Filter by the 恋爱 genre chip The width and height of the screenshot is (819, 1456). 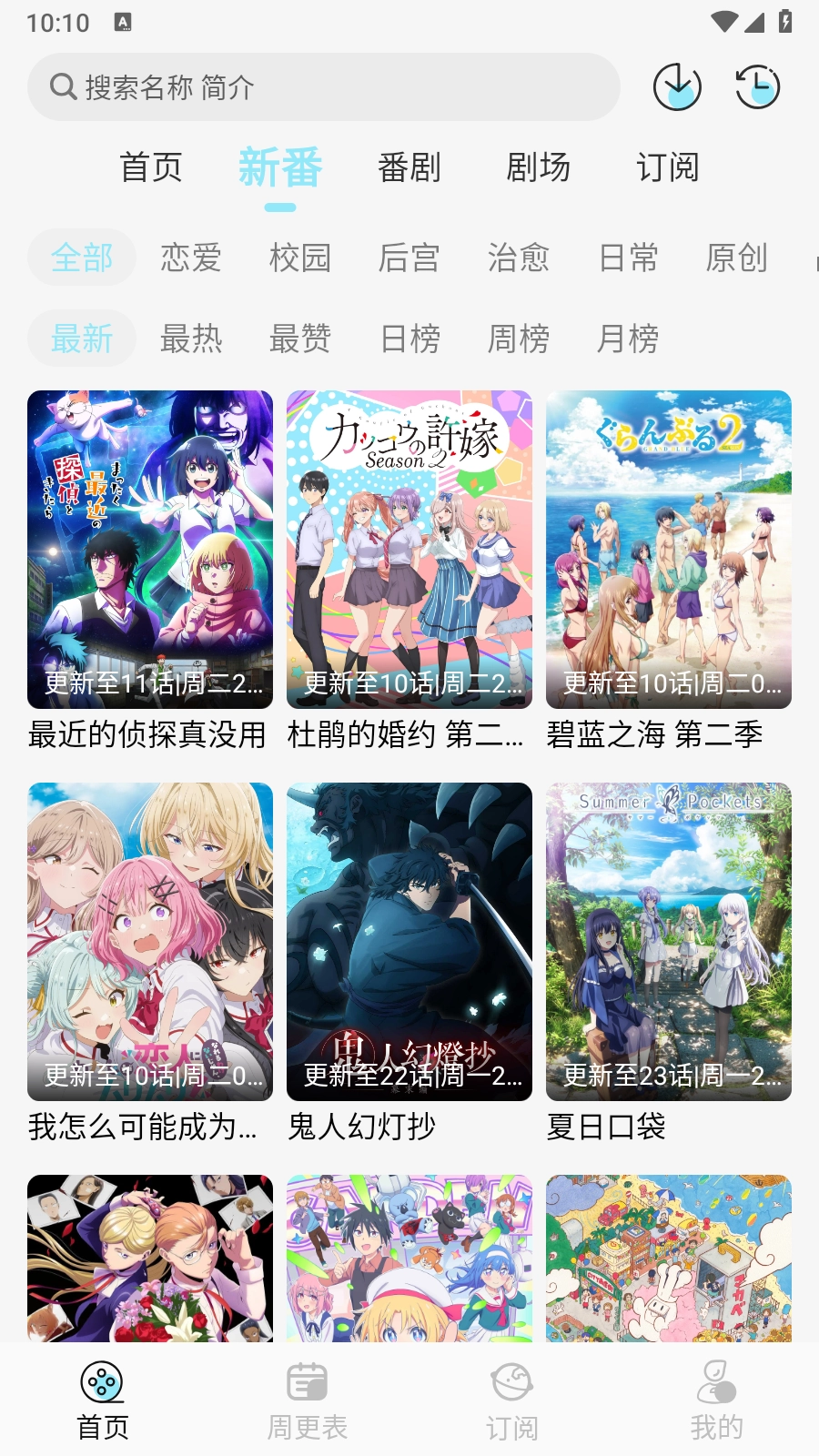click(191, 258)
